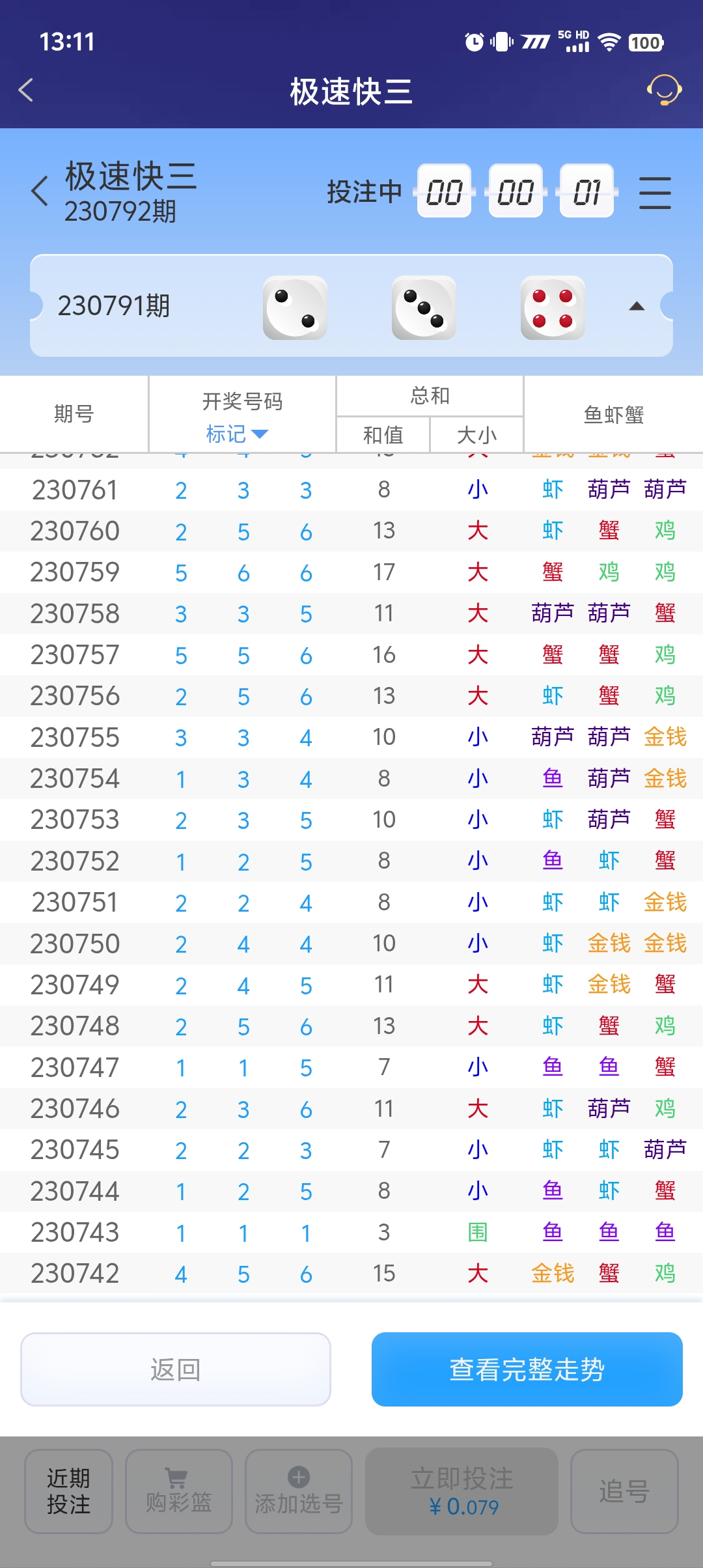Open 近期投注 recent bets
The image size is (703, 1568).
[68, 1491]
